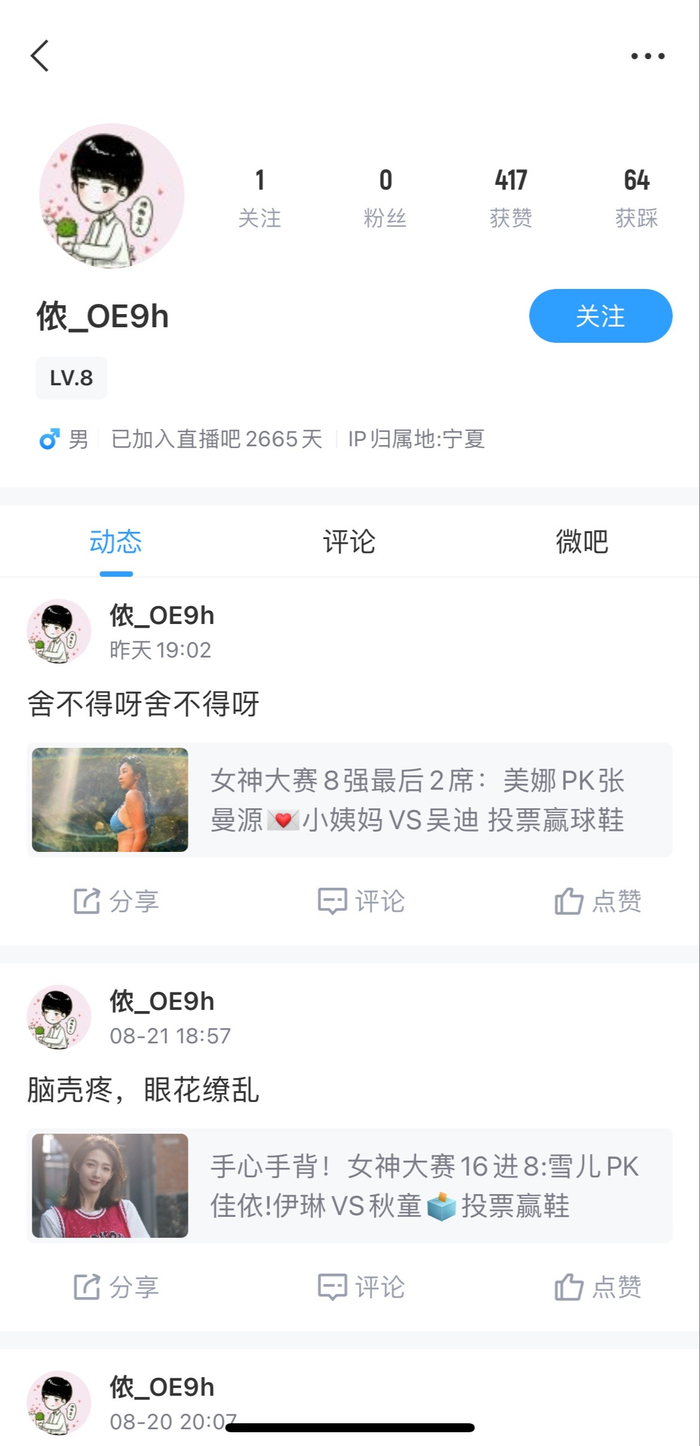The width and height of the screenshot is (700, 1446).
Task: Select the 动态 tab
Action: (x=116, y=542)
